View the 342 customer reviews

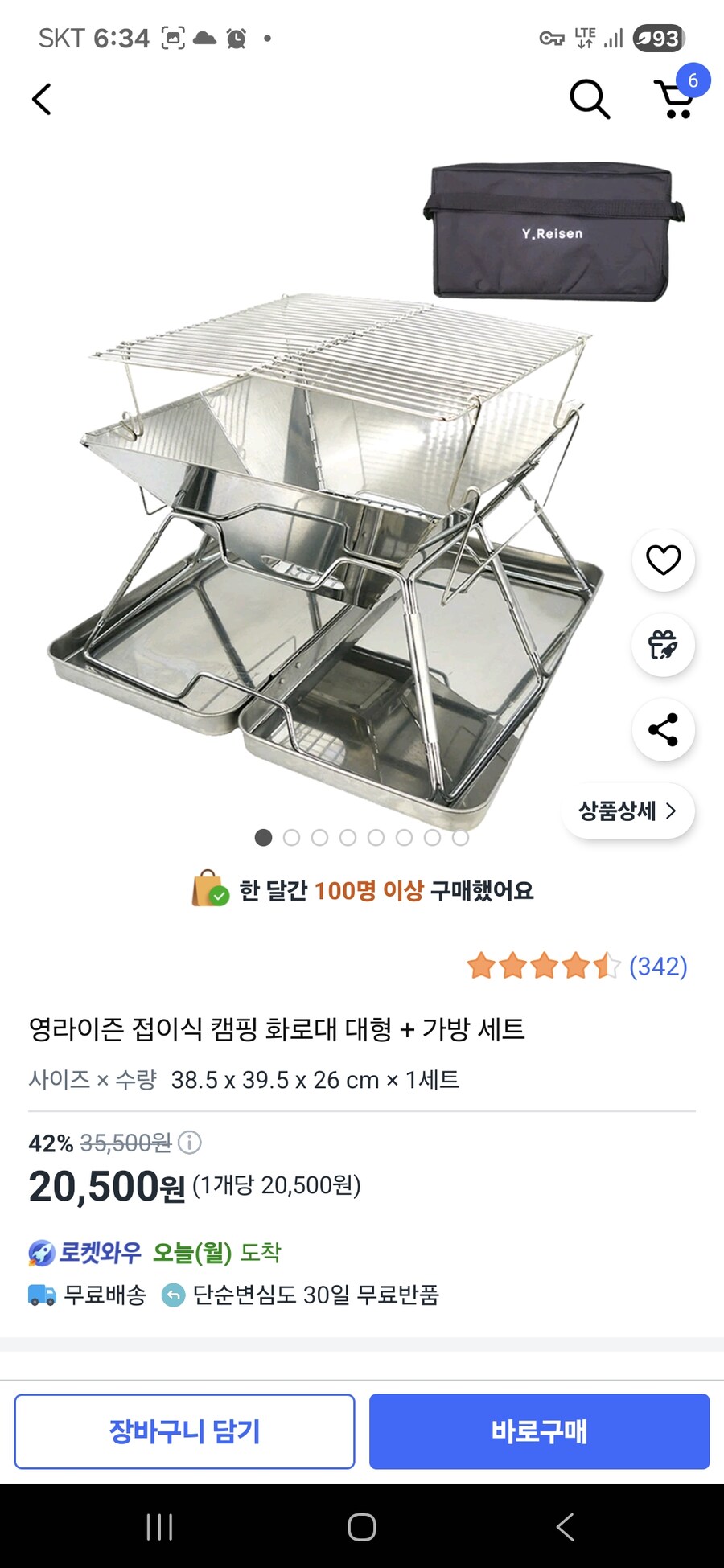[x=657, y=966]
